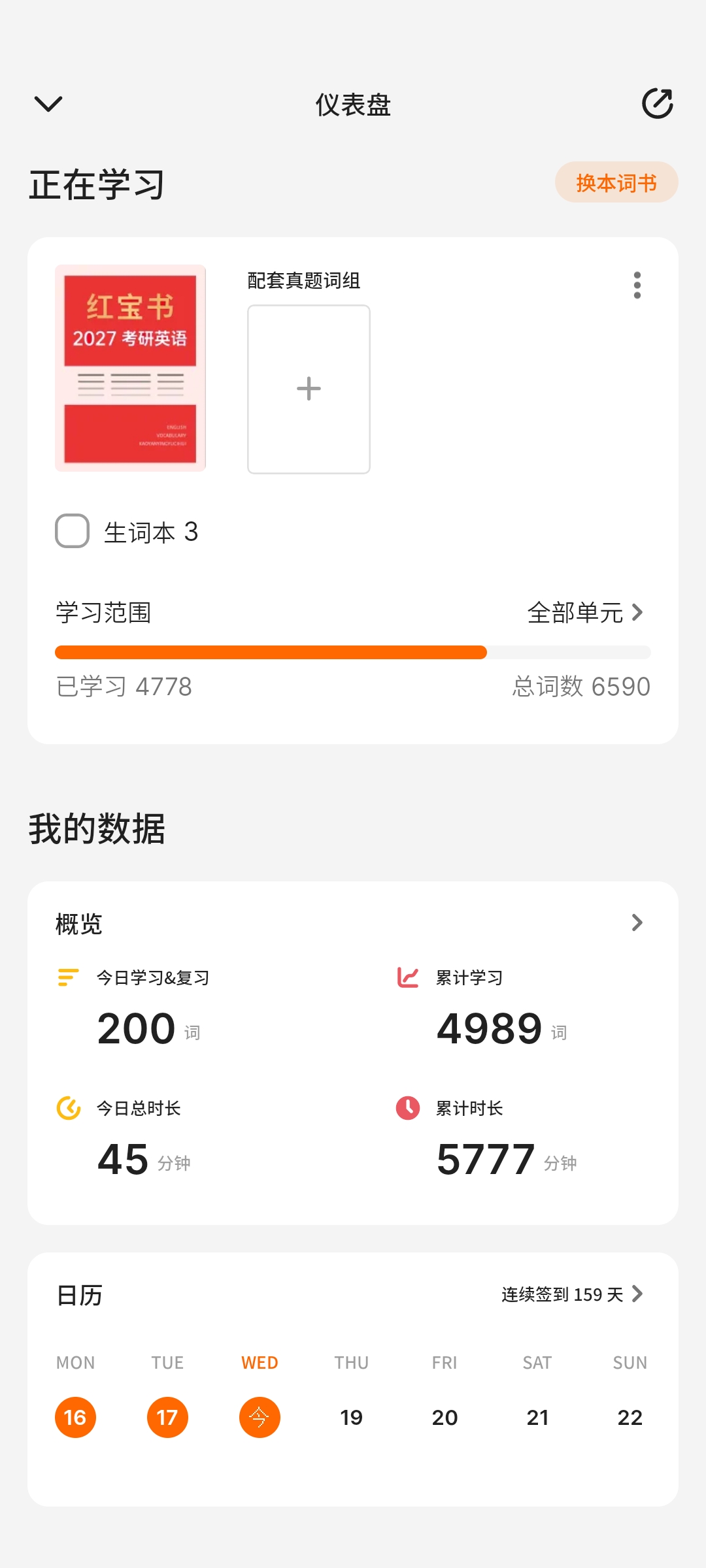Select Thursday the 19th in the calendar
Screen dimensions: 706x1568
point(352,1417)
